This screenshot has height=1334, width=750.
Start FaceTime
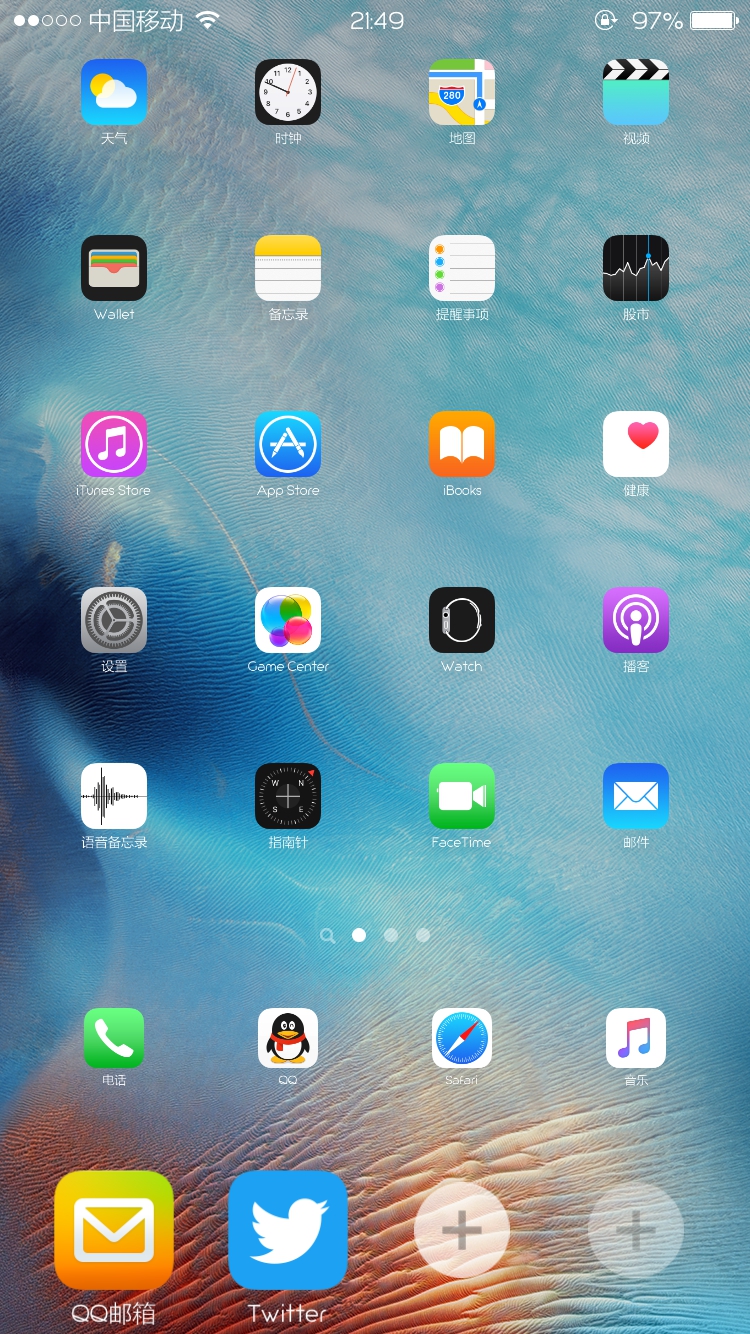coord(462,796)
